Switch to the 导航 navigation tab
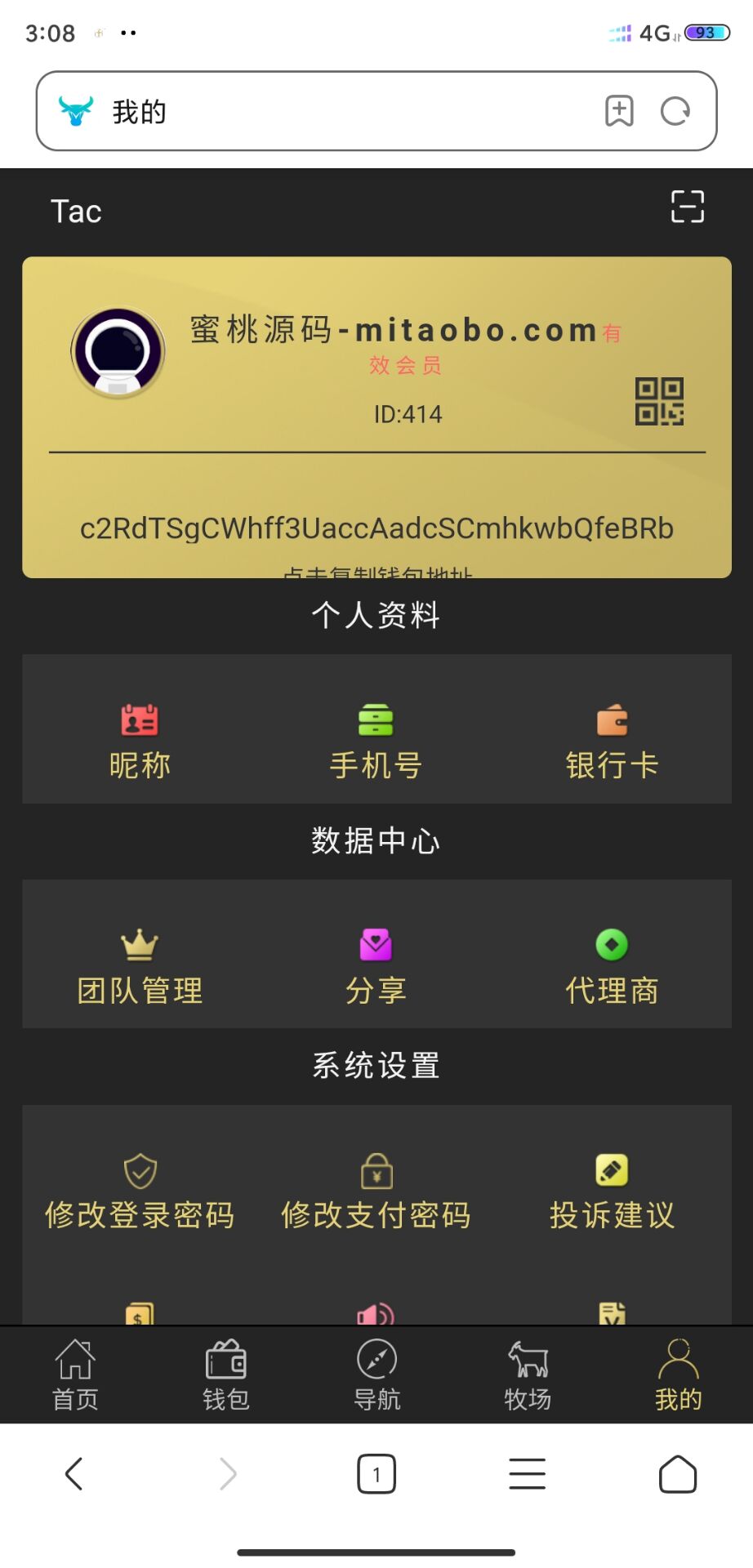The image size is (753, 1568). [x=376, y=1375]
